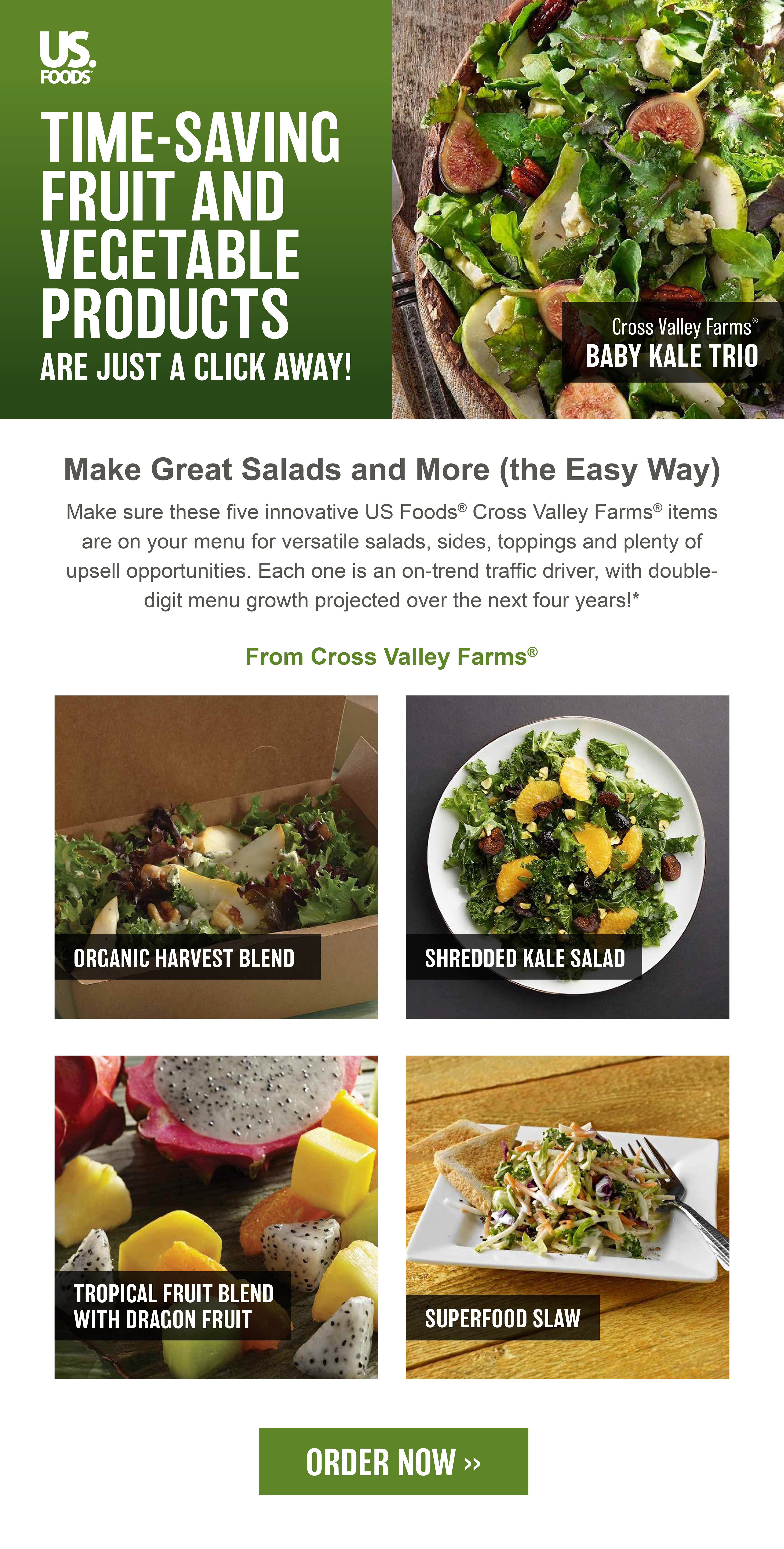Select Tropical Fruit Blend with Dragon Fruit
The image size is (784, 1549).
(216, 1217)
